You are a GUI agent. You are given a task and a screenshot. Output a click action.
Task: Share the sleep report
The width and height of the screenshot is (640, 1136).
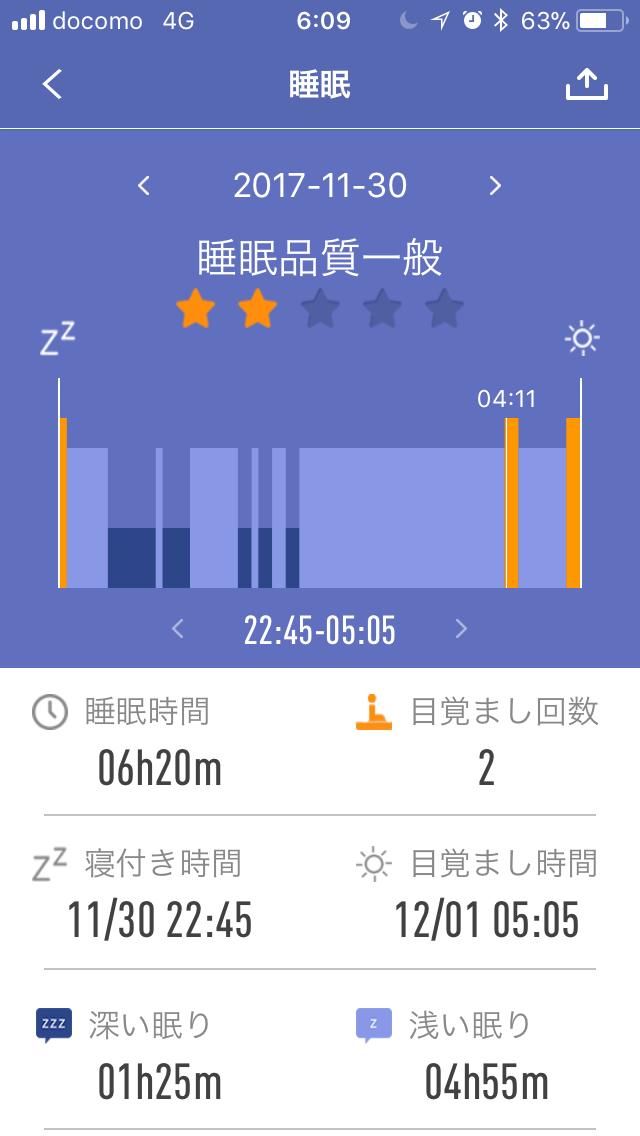coord(586,84)
